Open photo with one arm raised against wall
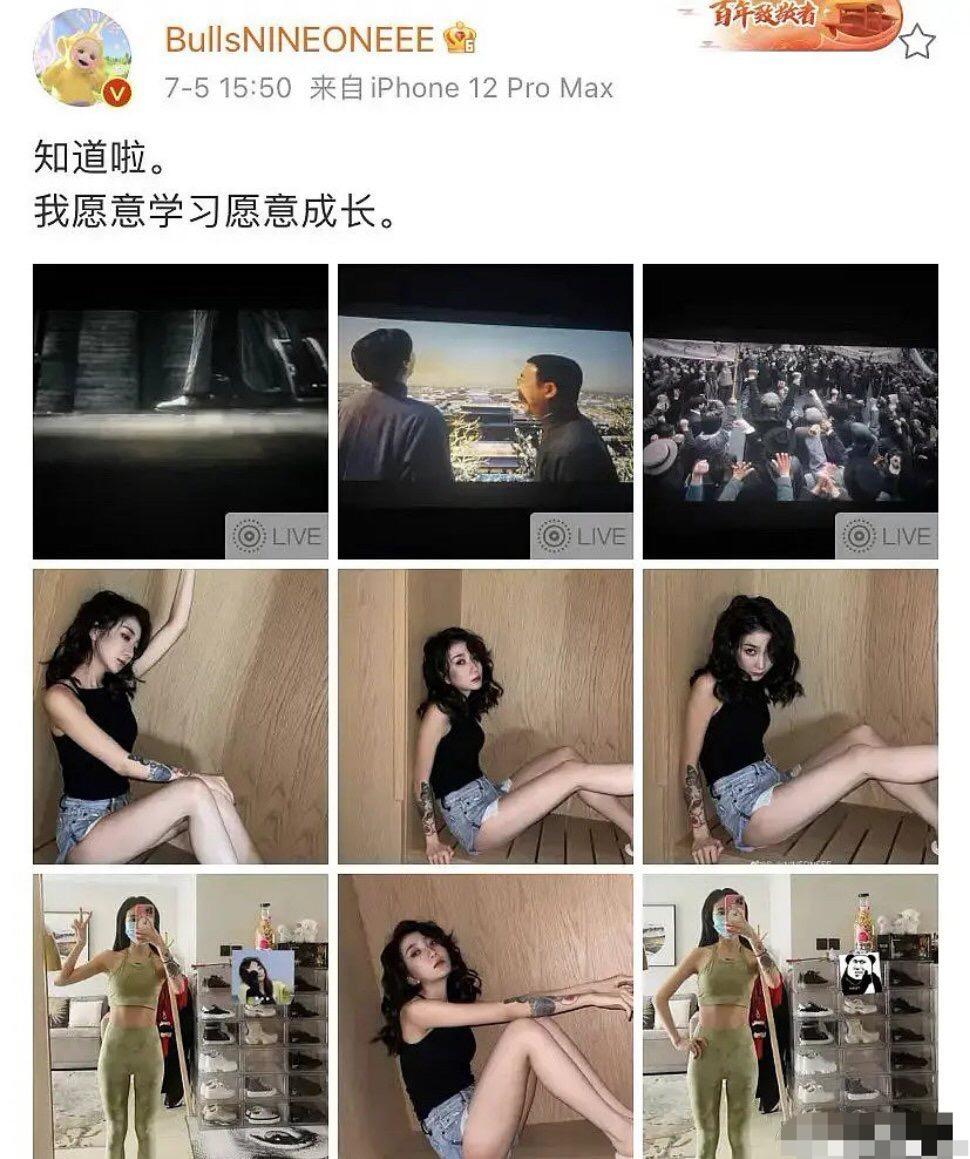Viewport: 970px width, 1159px height. [180, 716]
